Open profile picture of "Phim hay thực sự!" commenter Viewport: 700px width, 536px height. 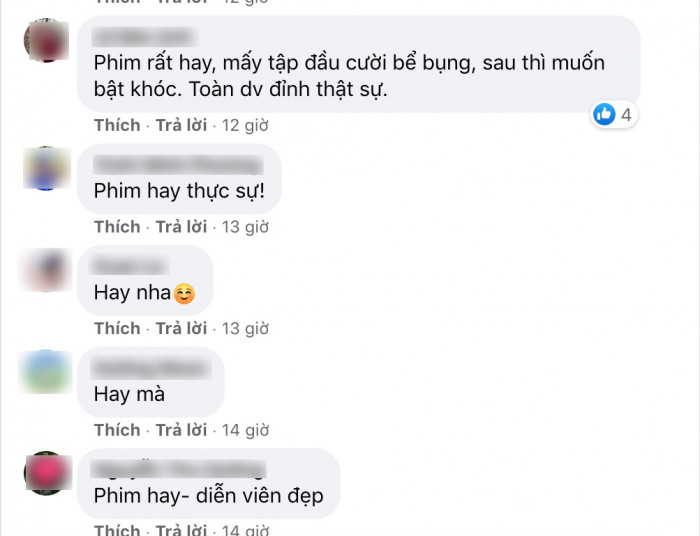point(46,167)
